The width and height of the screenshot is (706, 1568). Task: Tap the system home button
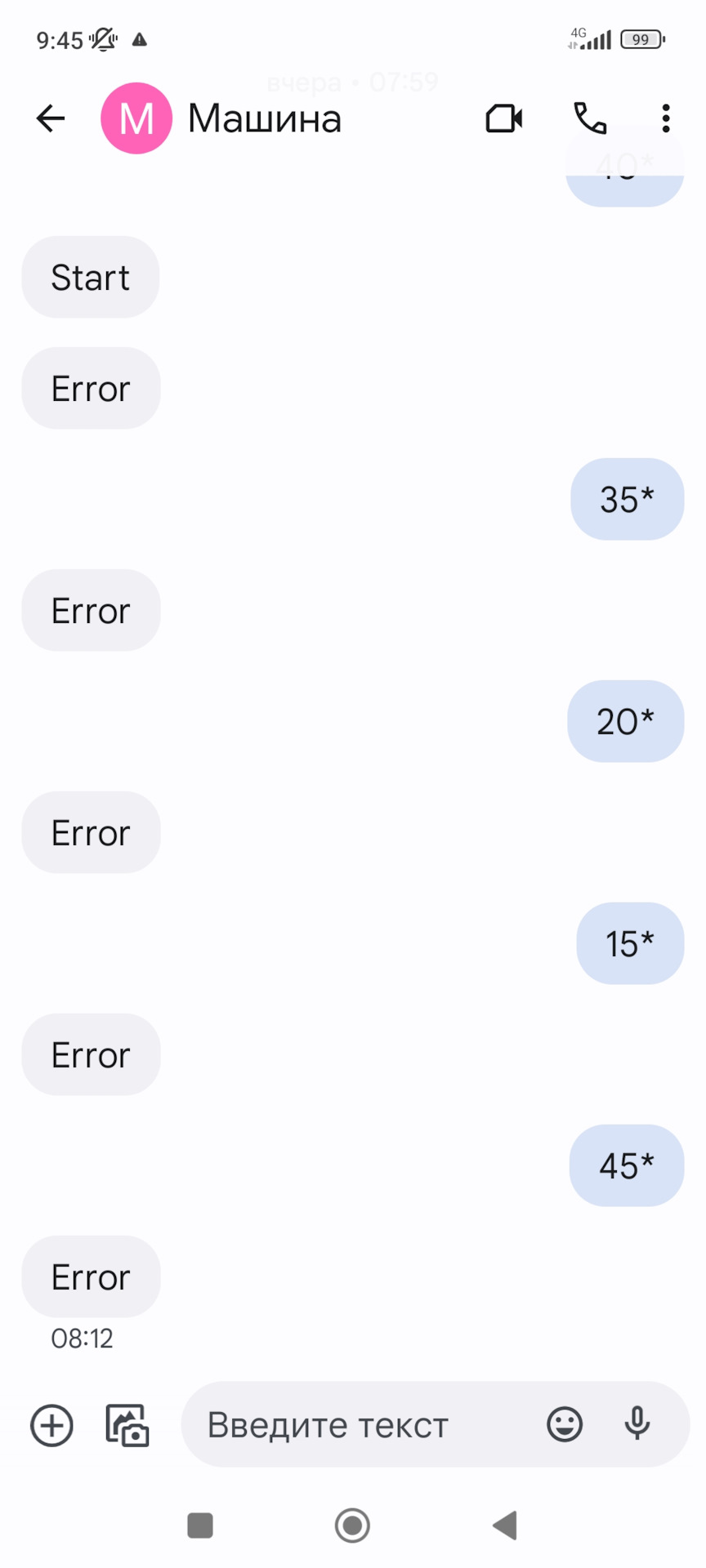(x=352, y=1525)
